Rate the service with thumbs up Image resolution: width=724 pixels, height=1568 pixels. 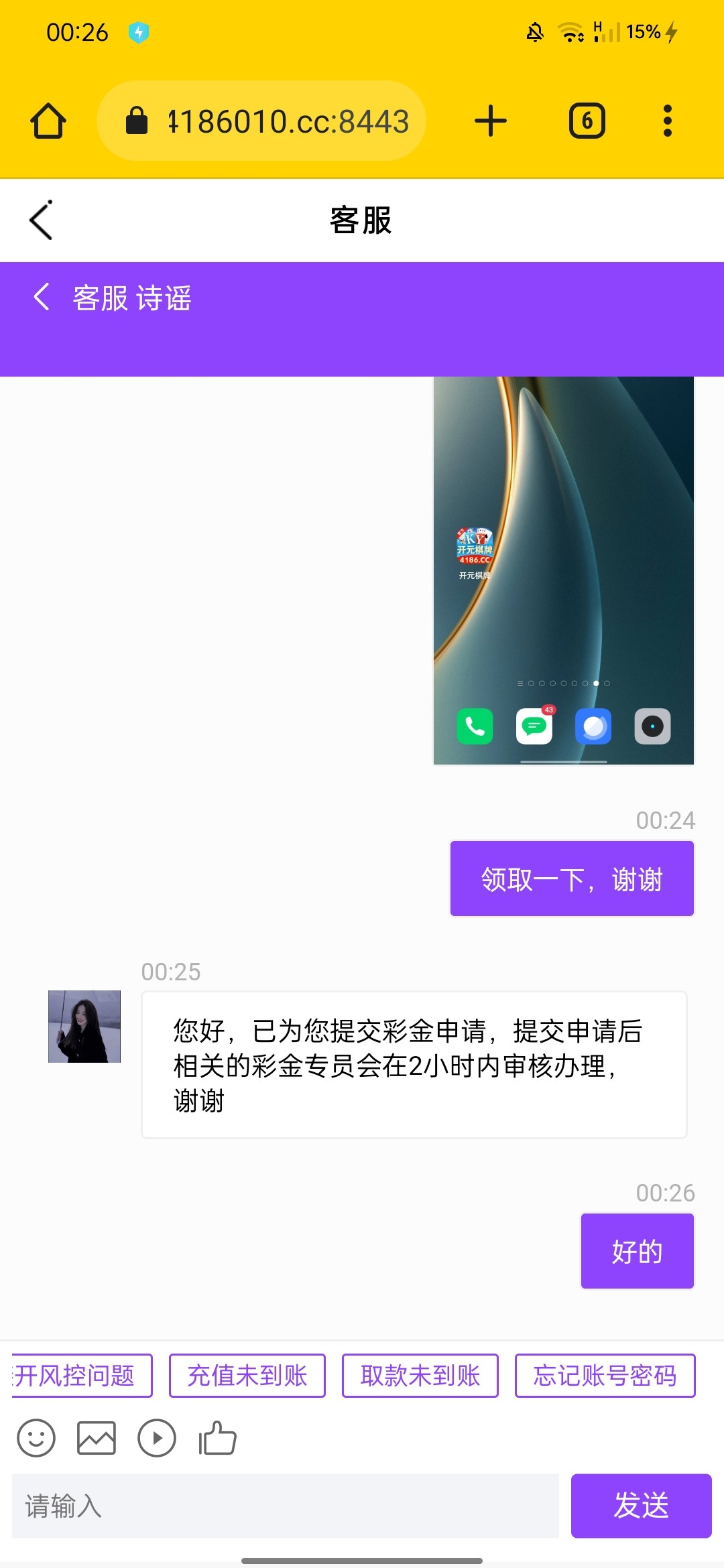217,1439
